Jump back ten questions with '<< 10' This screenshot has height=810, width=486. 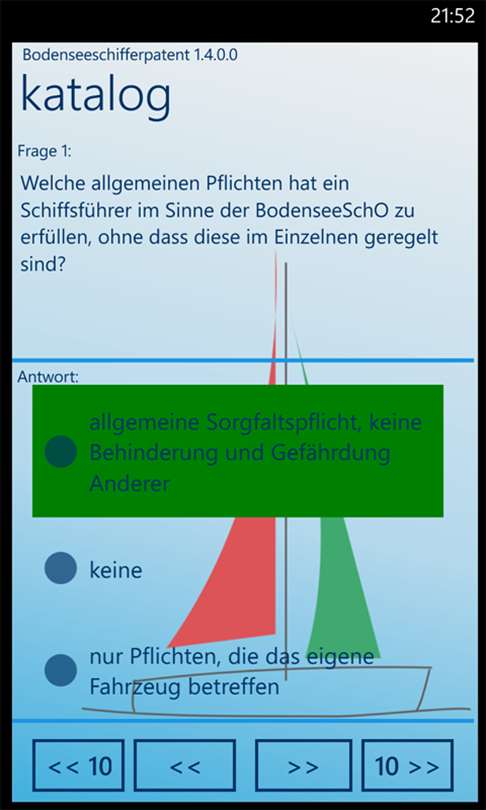(79, 766)
